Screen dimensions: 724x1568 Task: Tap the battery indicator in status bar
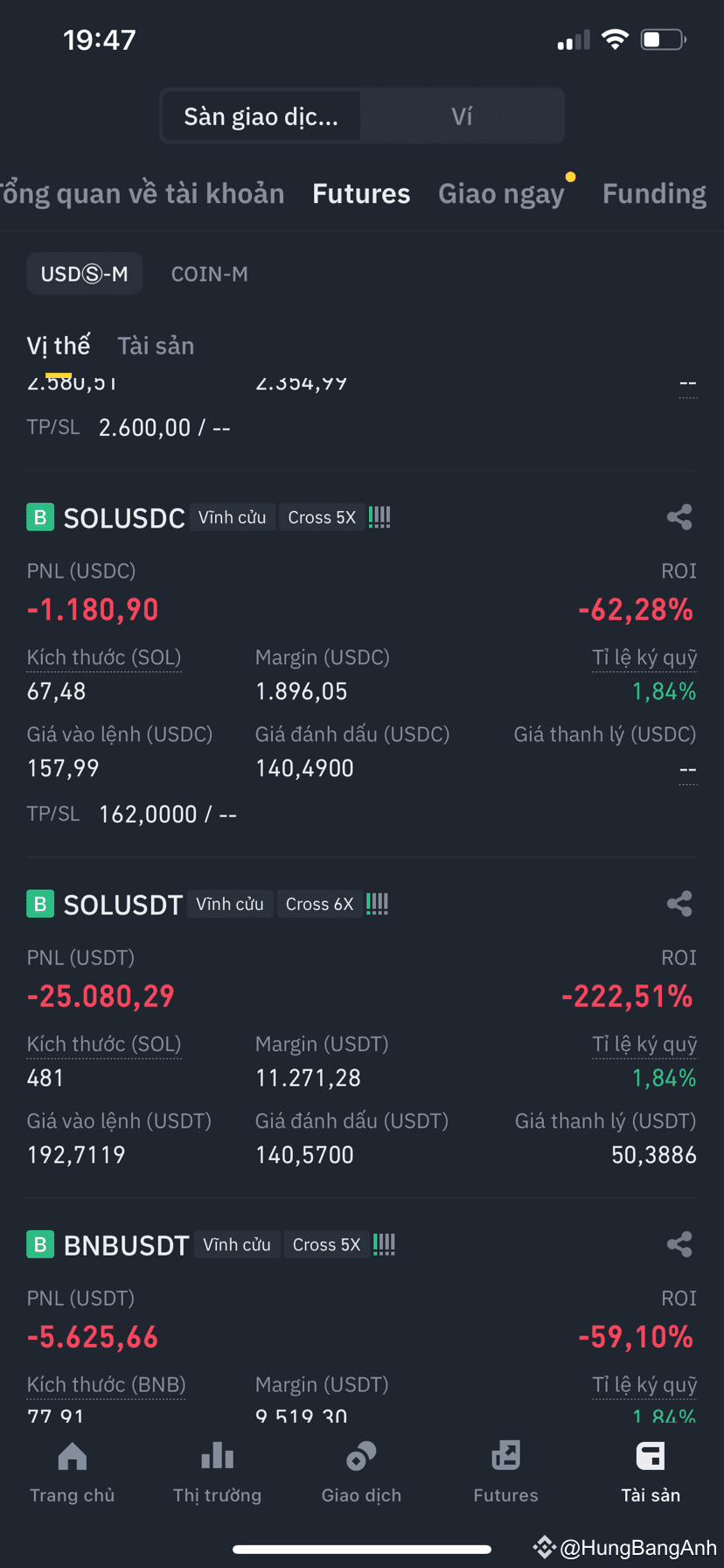click(663, 38)
